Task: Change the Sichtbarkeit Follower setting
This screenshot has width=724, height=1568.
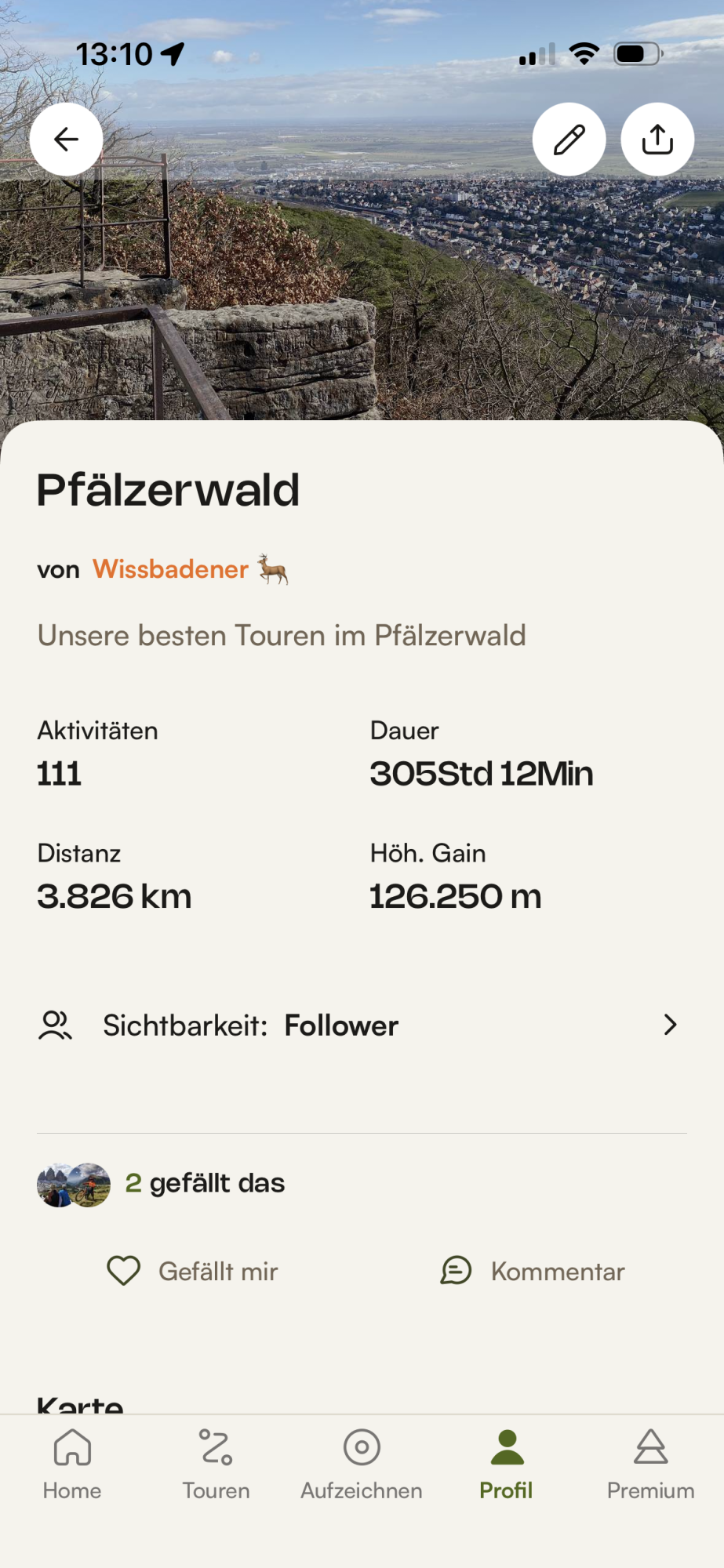Action: coord(362,1025)
